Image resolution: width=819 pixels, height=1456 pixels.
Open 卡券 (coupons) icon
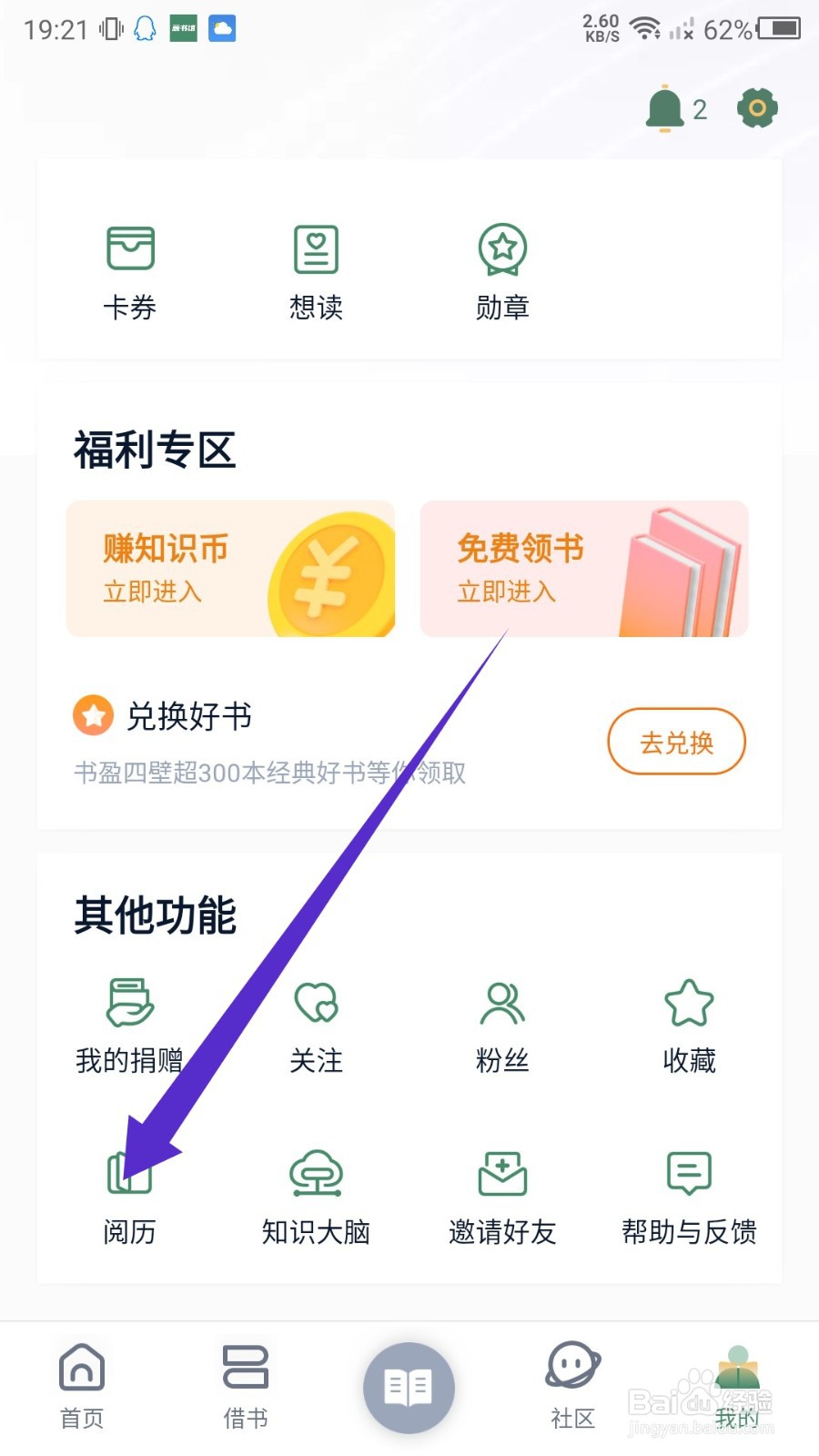[130, 268]
